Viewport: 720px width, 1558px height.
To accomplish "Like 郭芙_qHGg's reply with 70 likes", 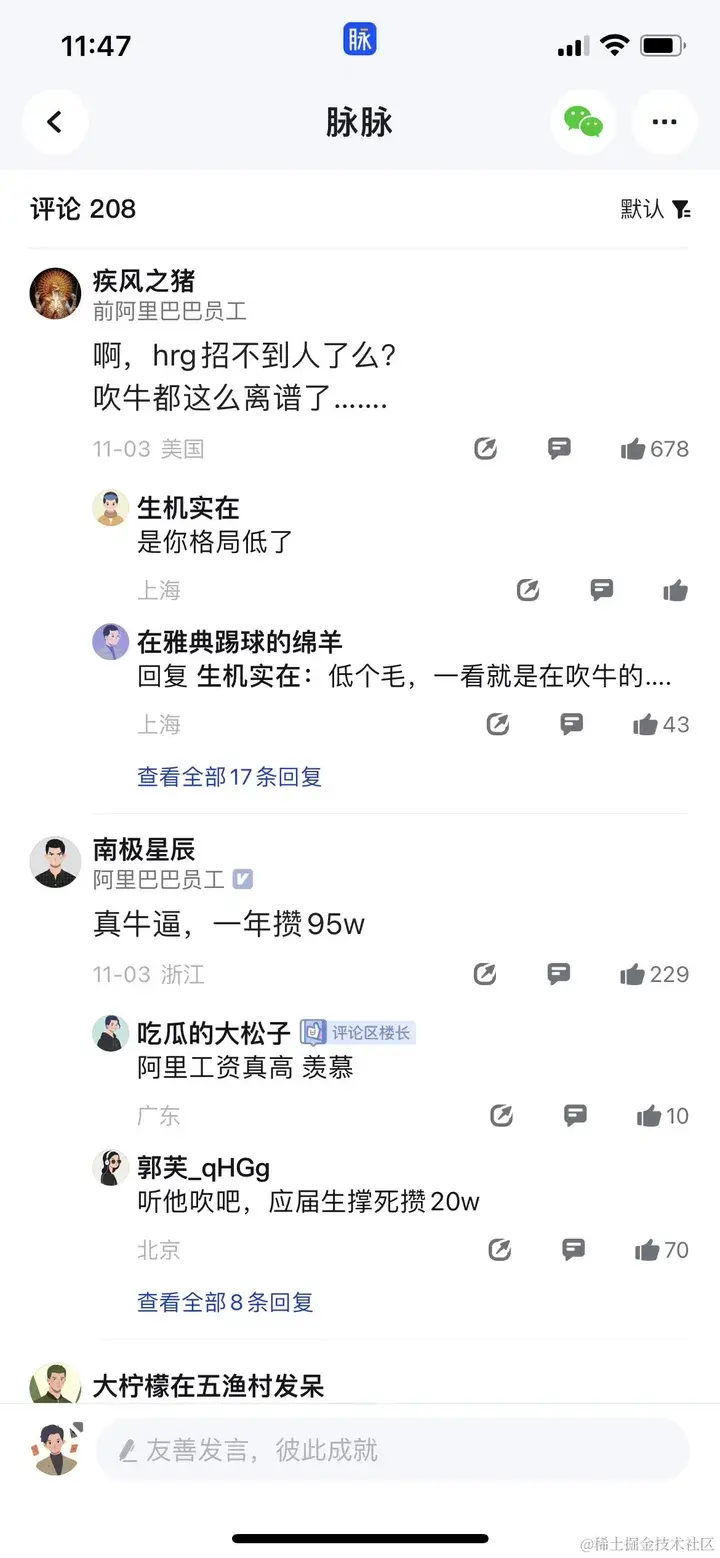I will pos(648,1249).
